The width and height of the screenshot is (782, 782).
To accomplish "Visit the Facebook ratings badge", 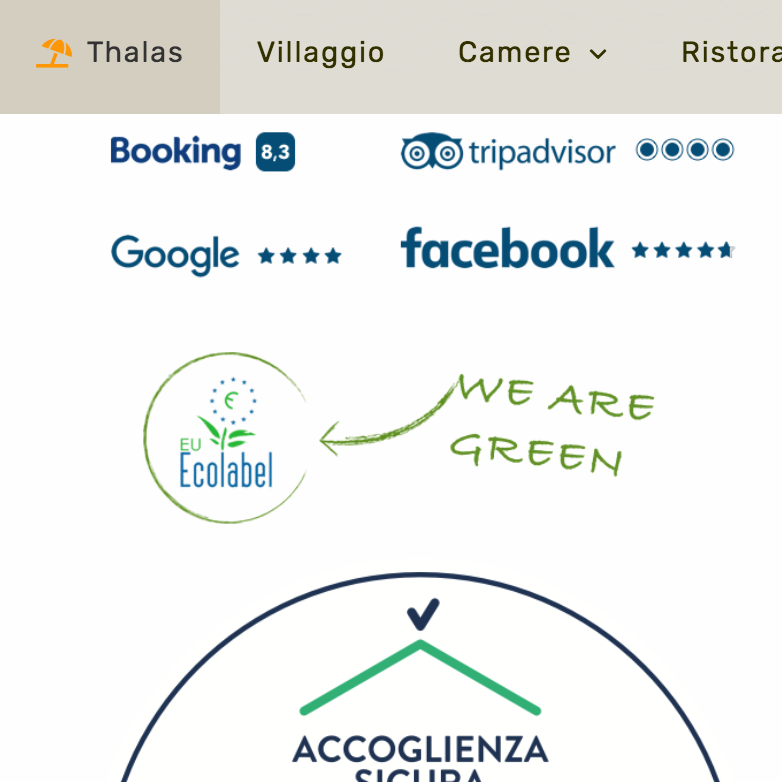I will (567, 249).
